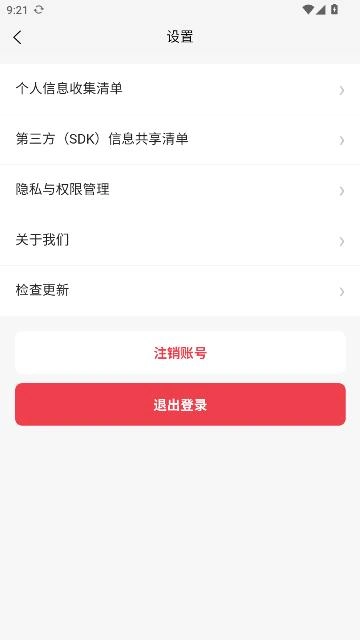Open 隐私与权限管理 settings

point(180,190)
